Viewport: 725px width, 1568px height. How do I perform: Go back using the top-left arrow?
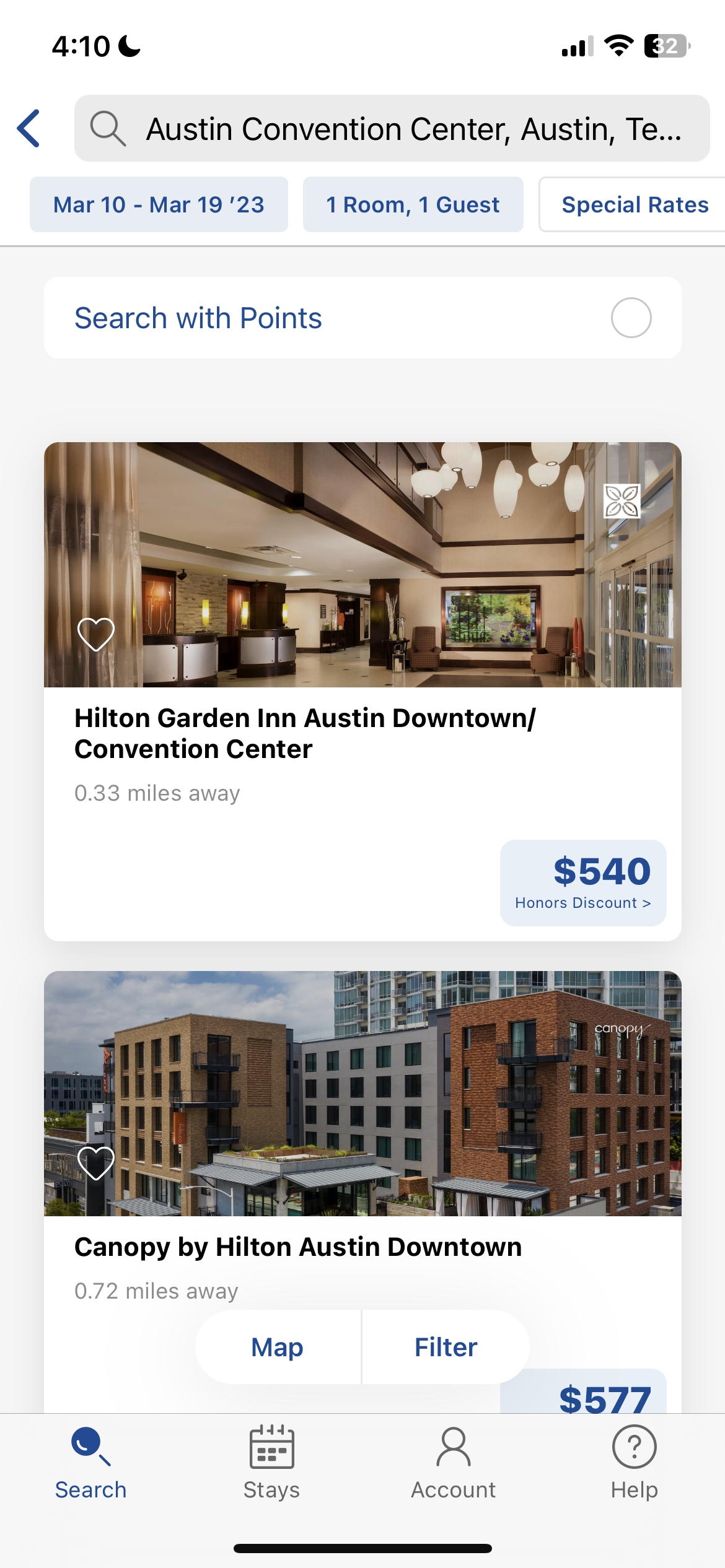tap(29, 128)
